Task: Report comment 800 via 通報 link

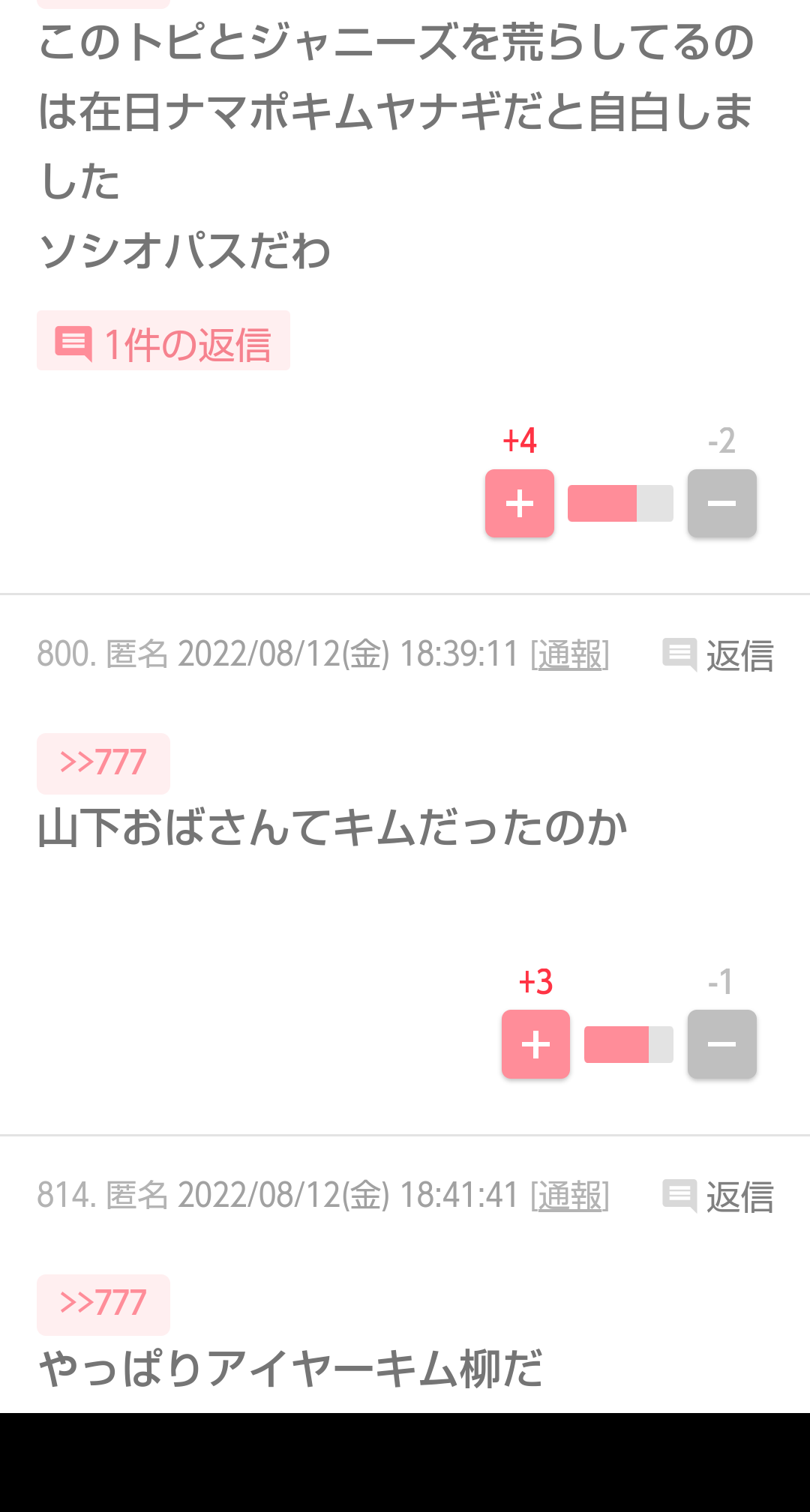Action: click(x=570, y=654)
